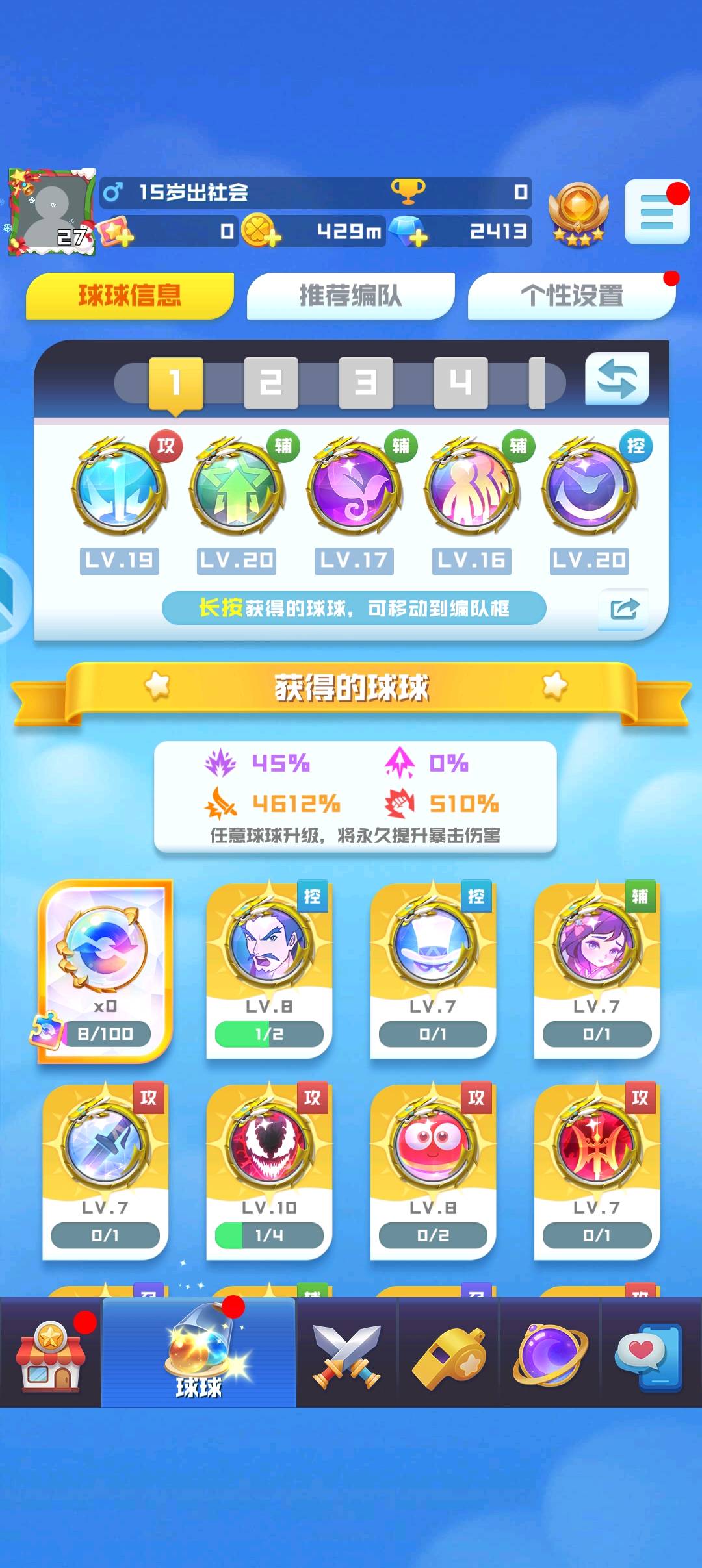Select the 球球信息 tab

coord(129,296)
